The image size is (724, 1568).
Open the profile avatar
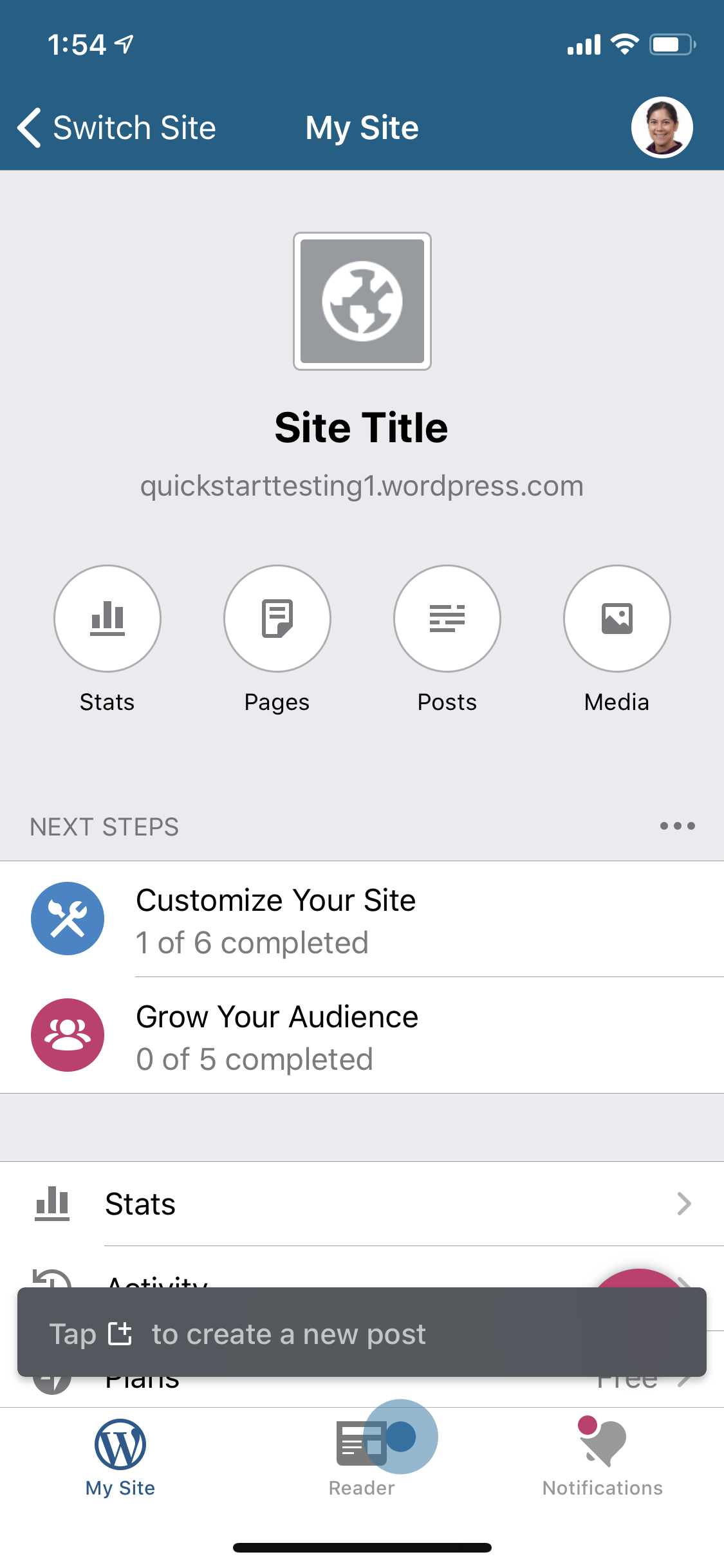tap(662, 127)
